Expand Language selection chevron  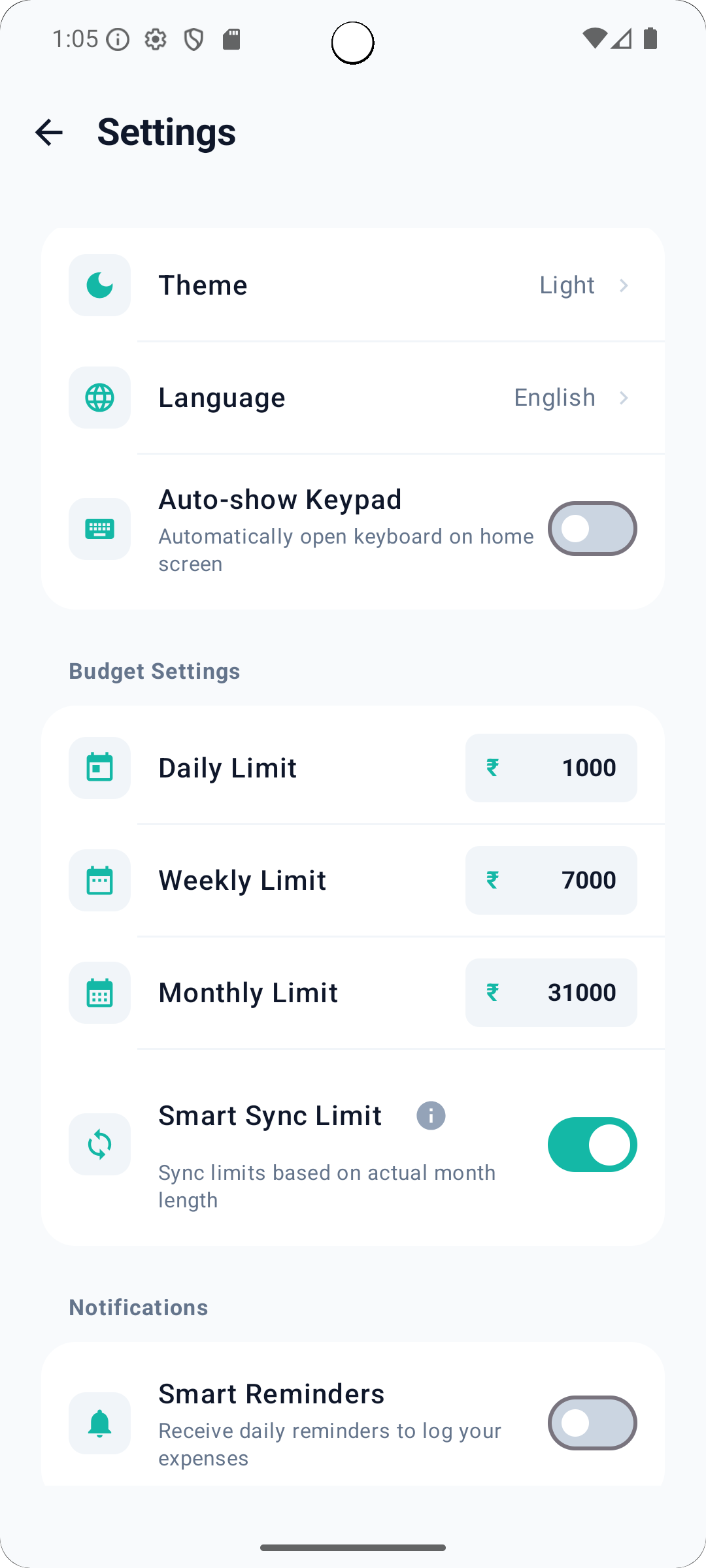tap(625, 397)
